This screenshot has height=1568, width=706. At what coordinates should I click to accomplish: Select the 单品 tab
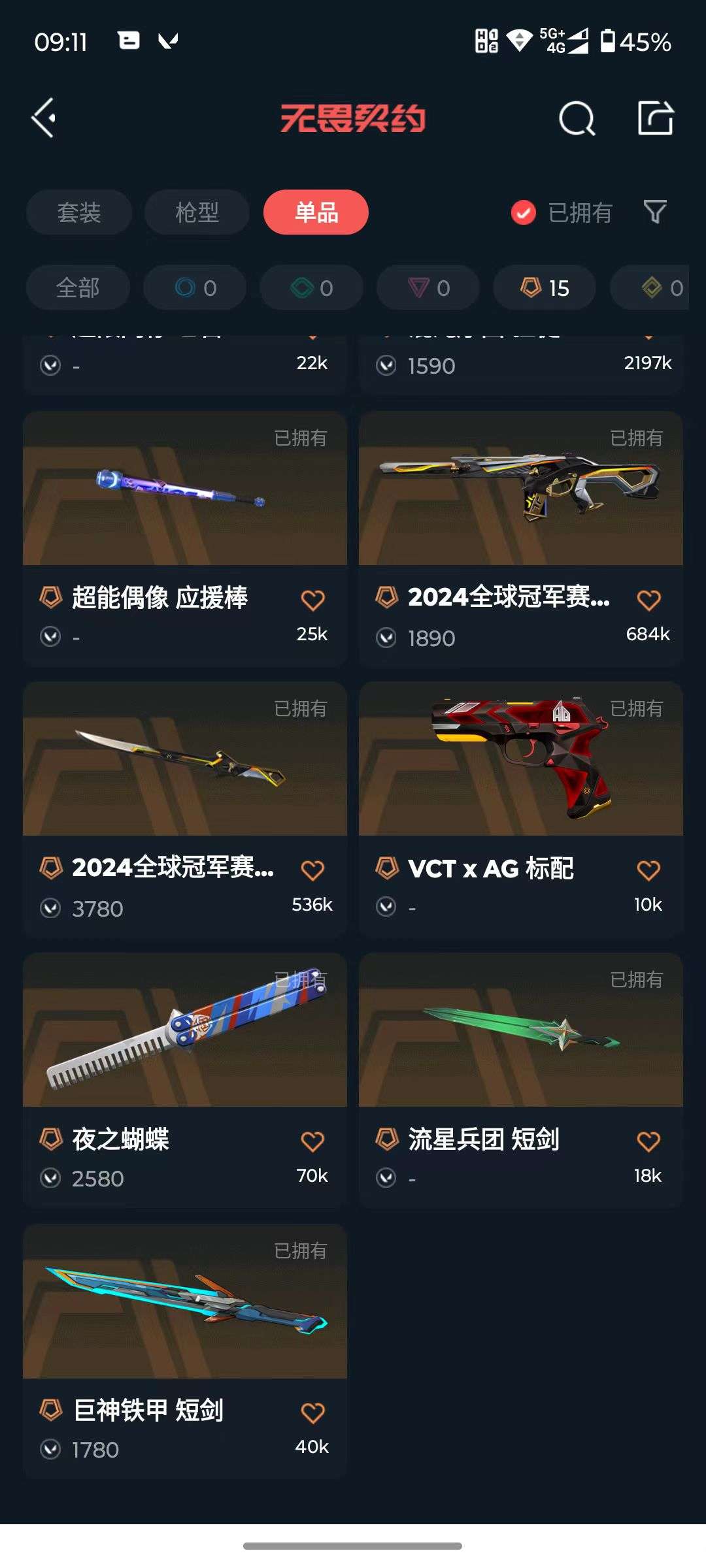316,212
